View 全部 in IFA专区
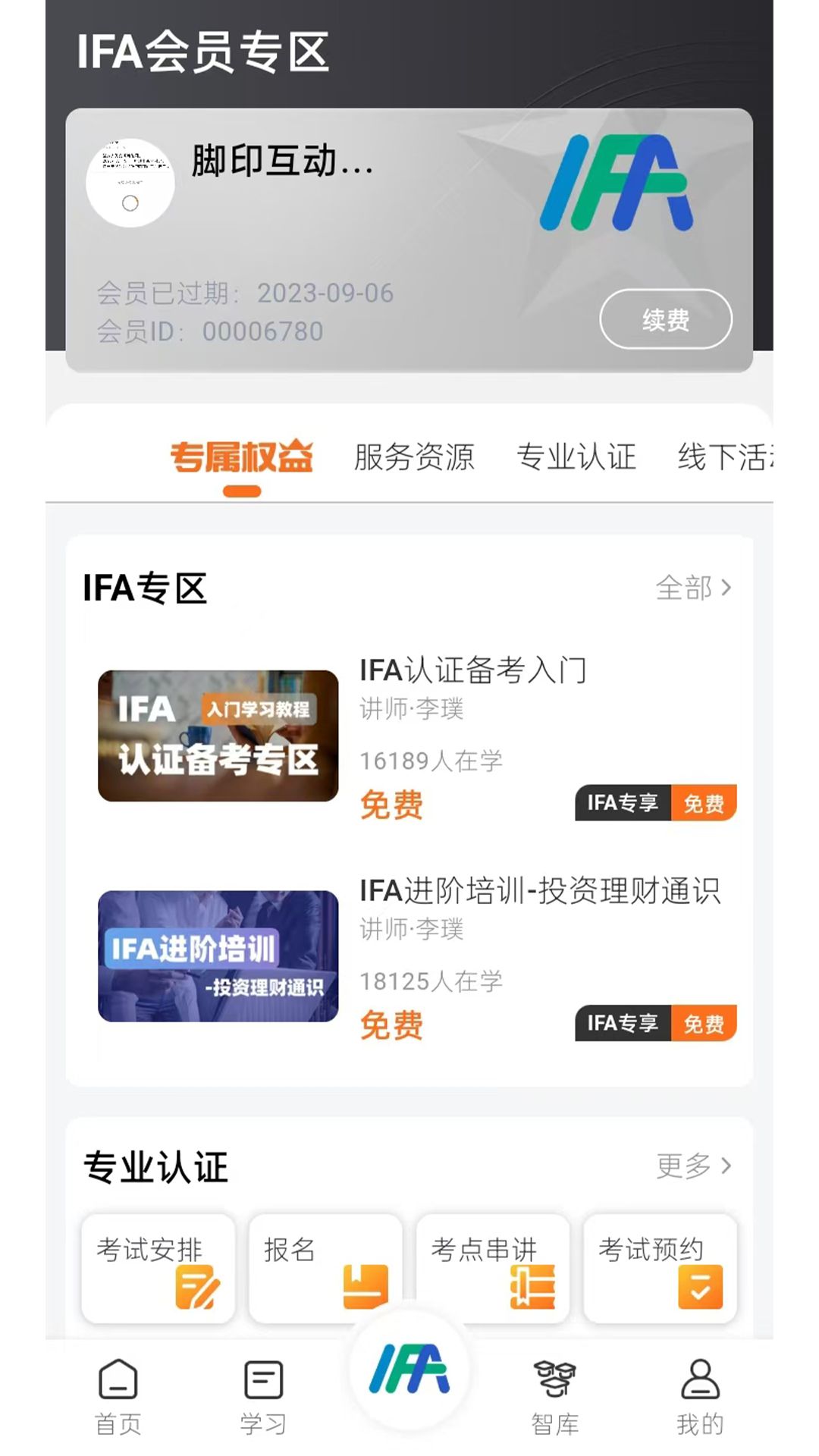This screenshot has width=819, height=1456. [x=693, y=588]
